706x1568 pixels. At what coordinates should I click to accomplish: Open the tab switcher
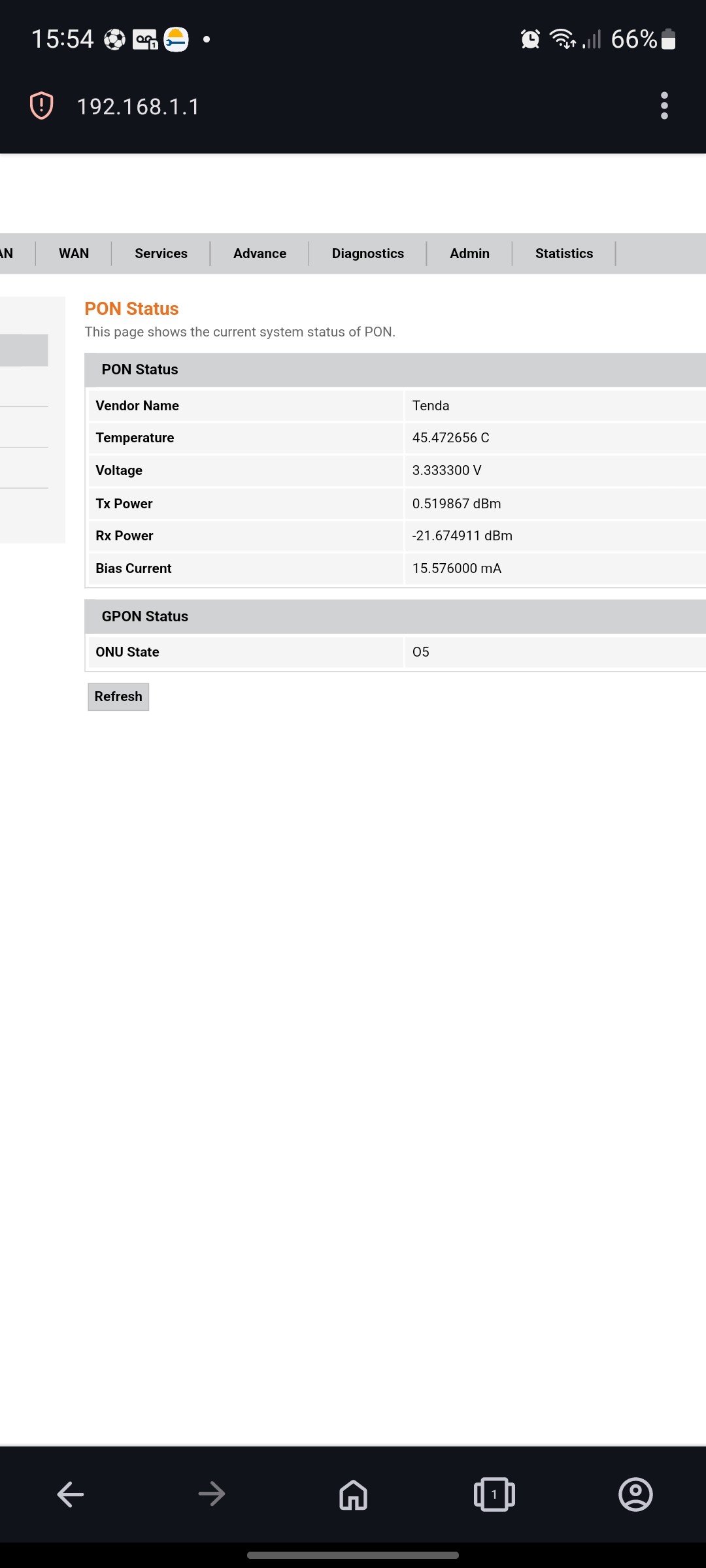click(494, 1494)
